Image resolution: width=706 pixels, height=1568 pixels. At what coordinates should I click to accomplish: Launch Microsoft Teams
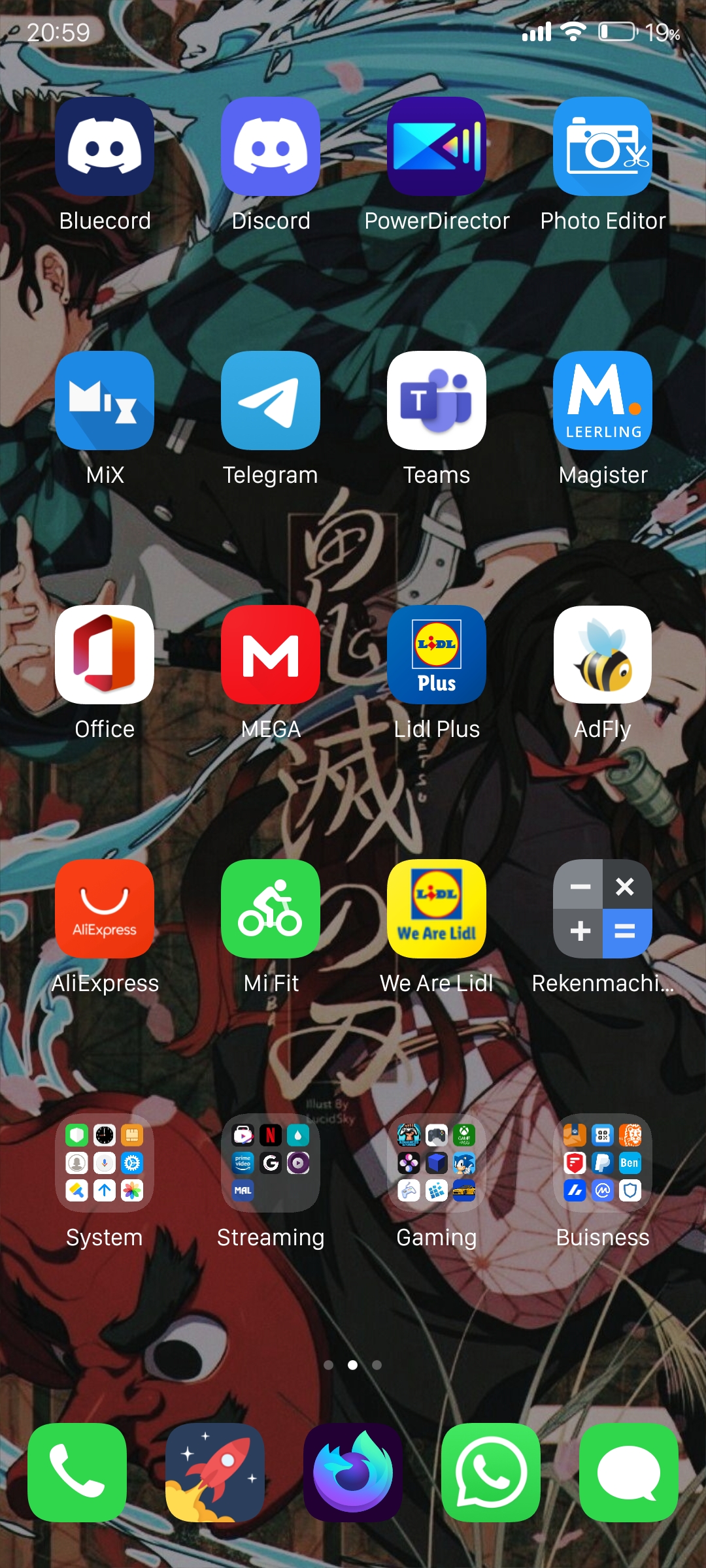click(x=437, y=400)
